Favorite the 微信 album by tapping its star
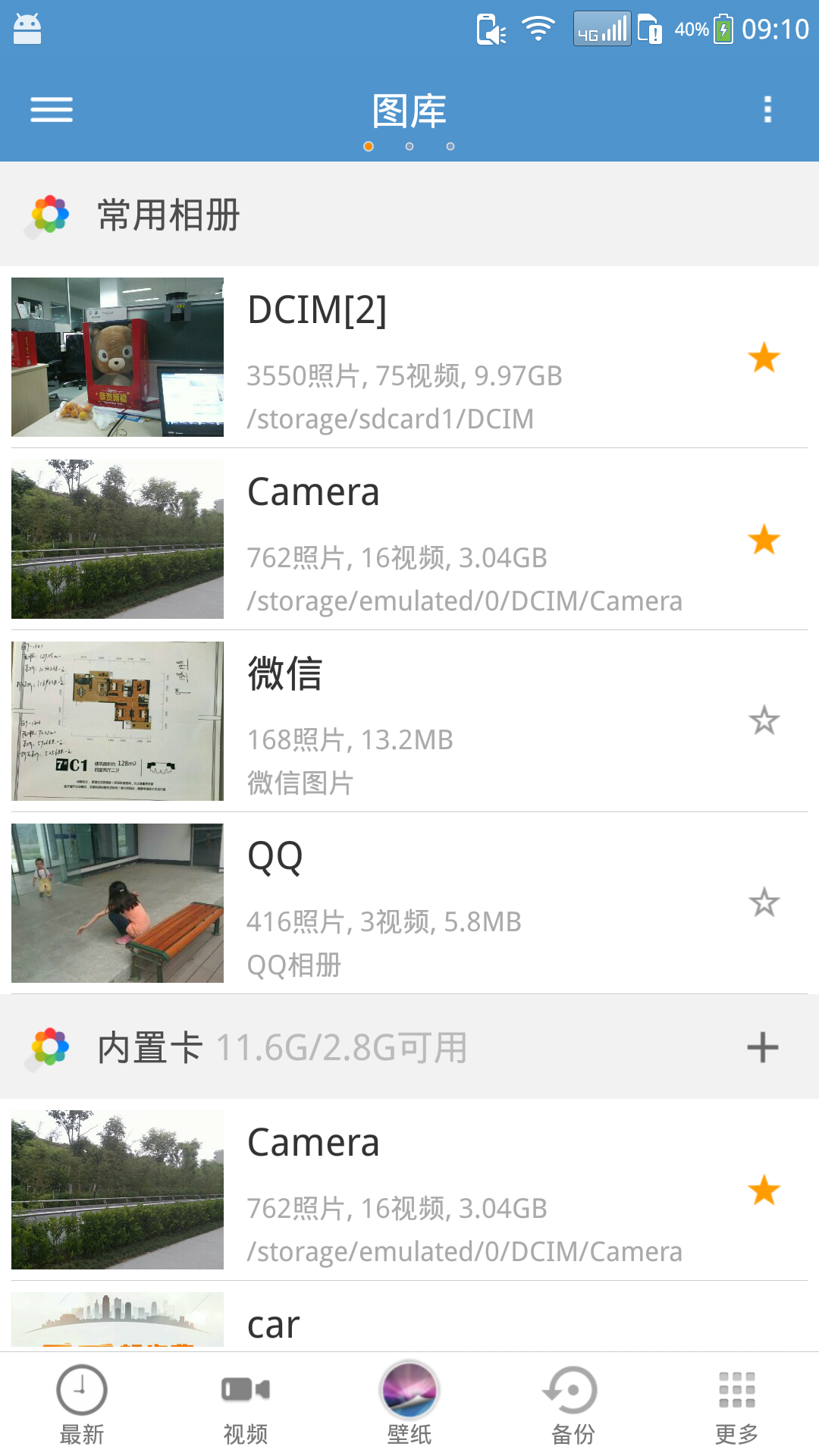Screen dimensions: 819x1456 click(x=764, y=721)
